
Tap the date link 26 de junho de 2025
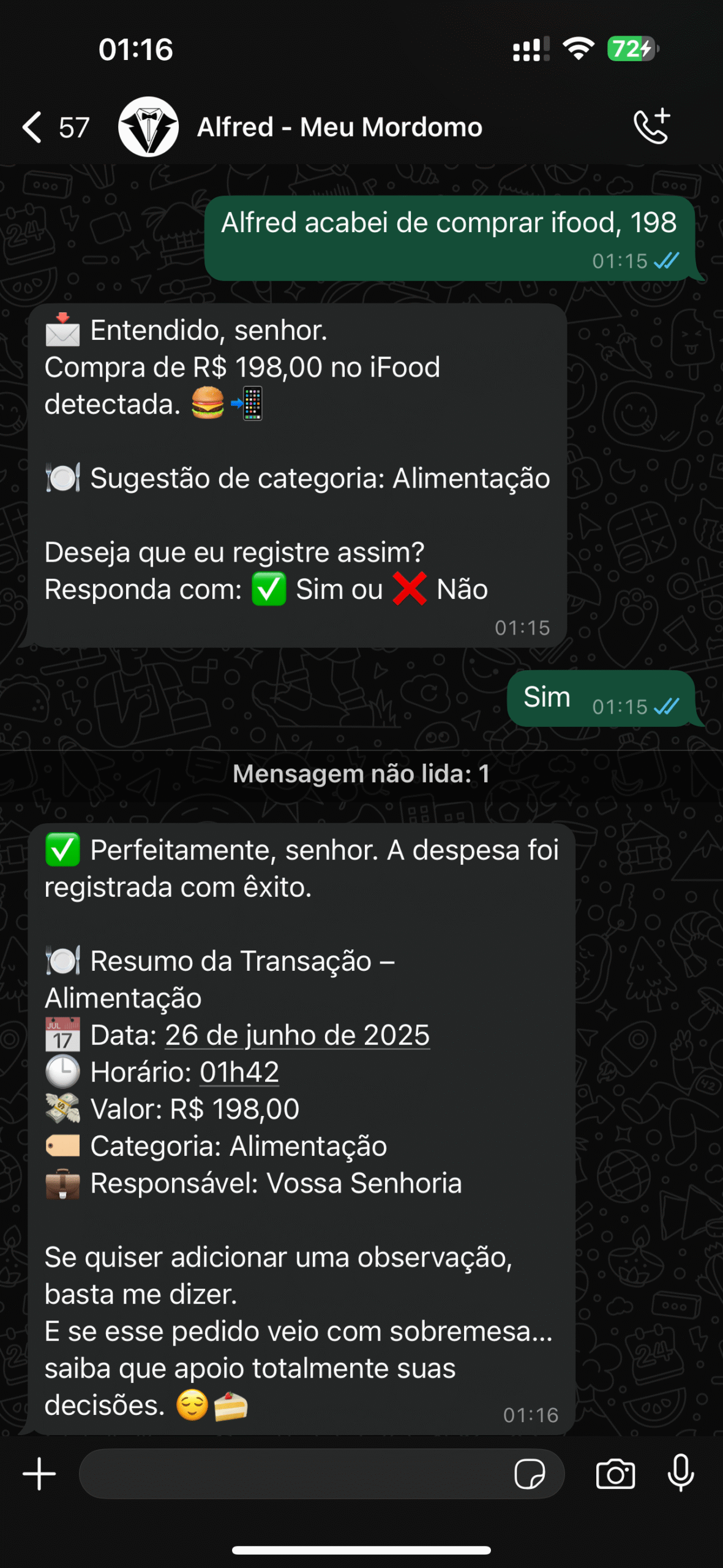click(298, 1035)
